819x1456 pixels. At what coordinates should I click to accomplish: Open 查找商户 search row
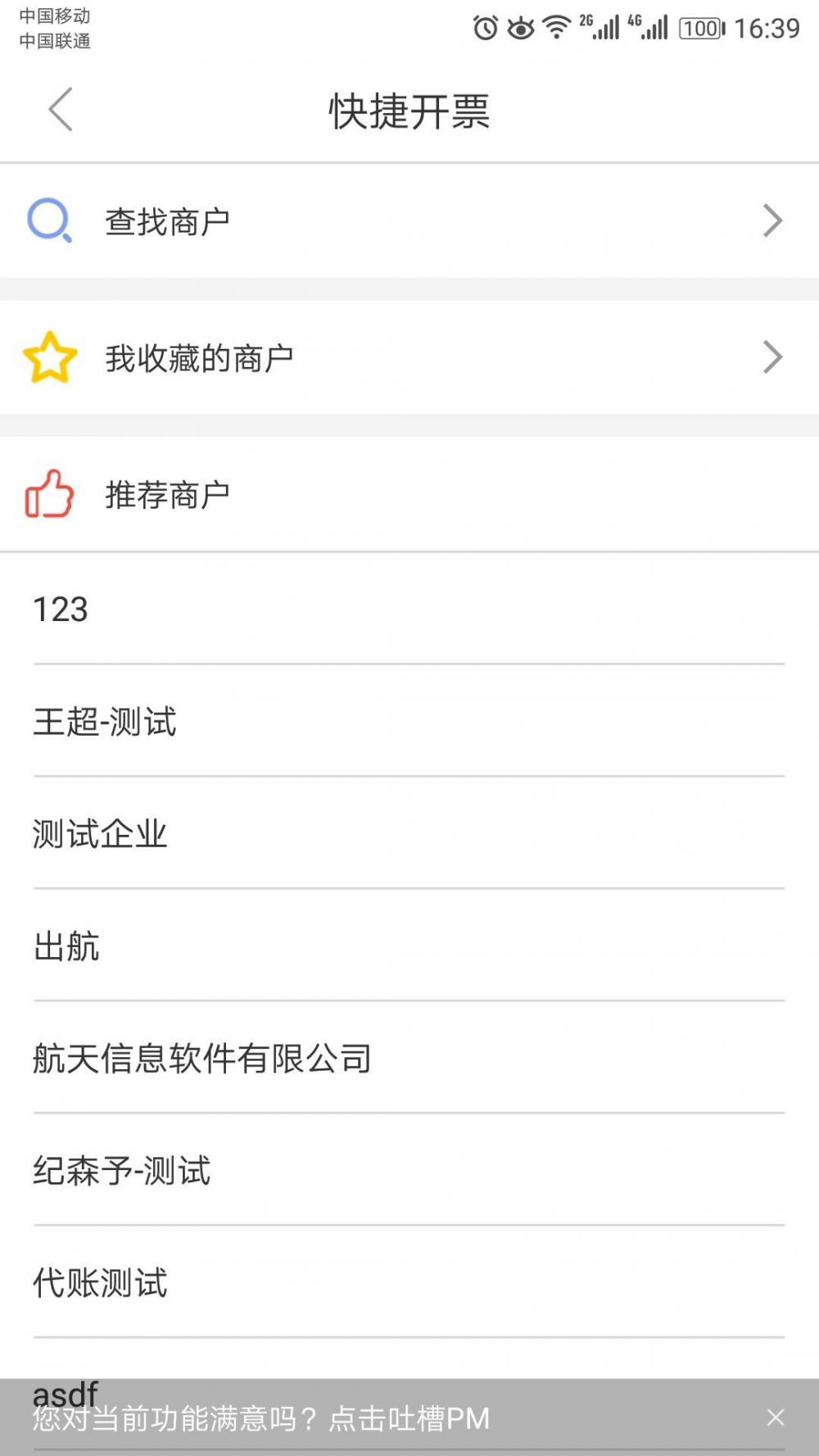tap(409, 220)
